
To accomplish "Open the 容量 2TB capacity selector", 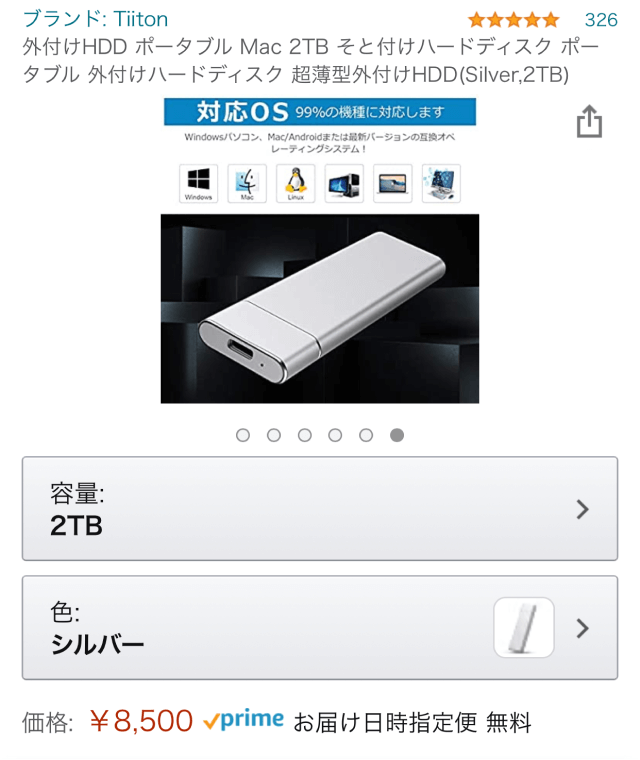I will [320, 509].
